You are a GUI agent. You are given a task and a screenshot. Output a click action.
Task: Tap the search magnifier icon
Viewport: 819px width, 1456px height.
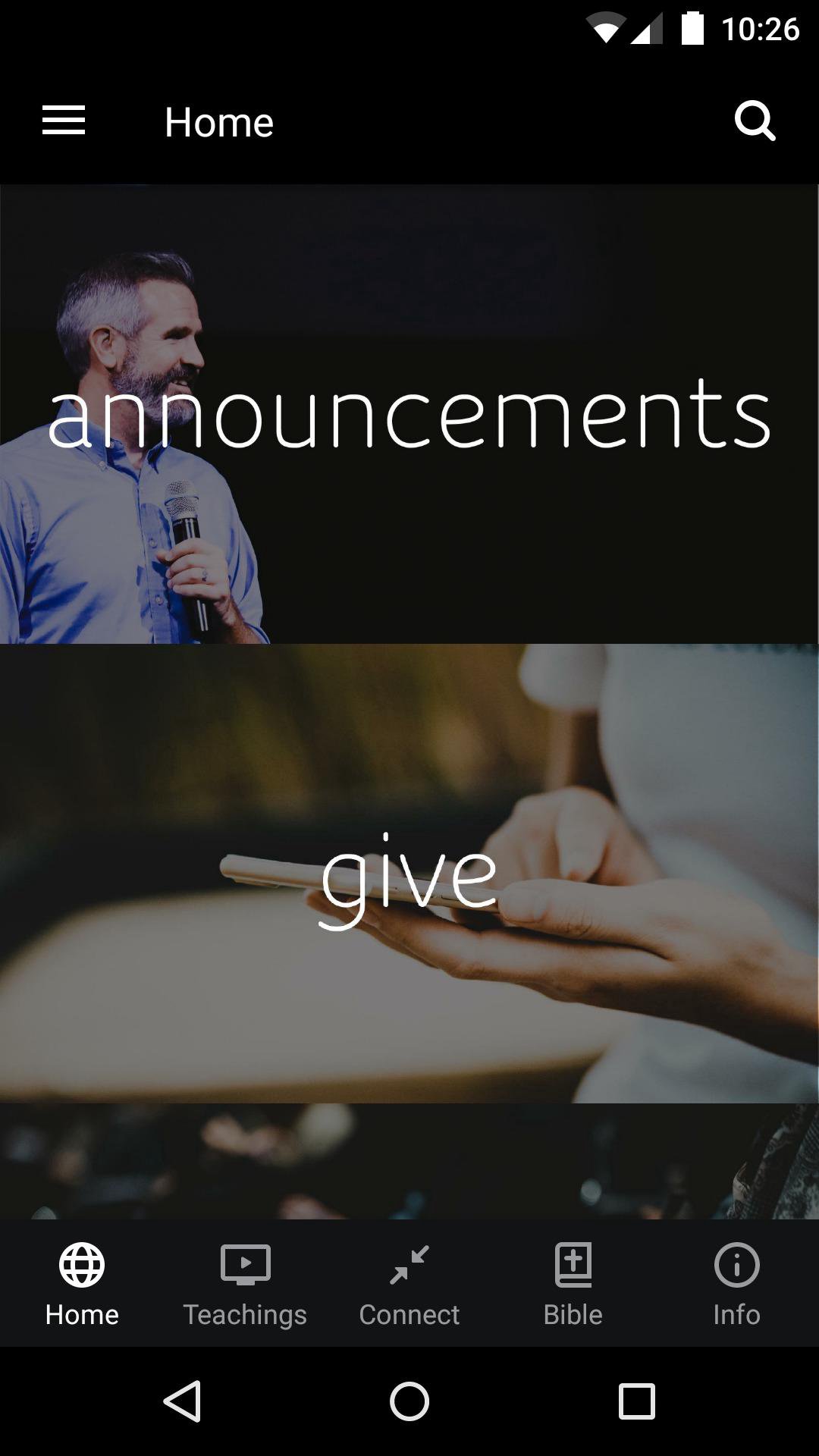(755, 121)
